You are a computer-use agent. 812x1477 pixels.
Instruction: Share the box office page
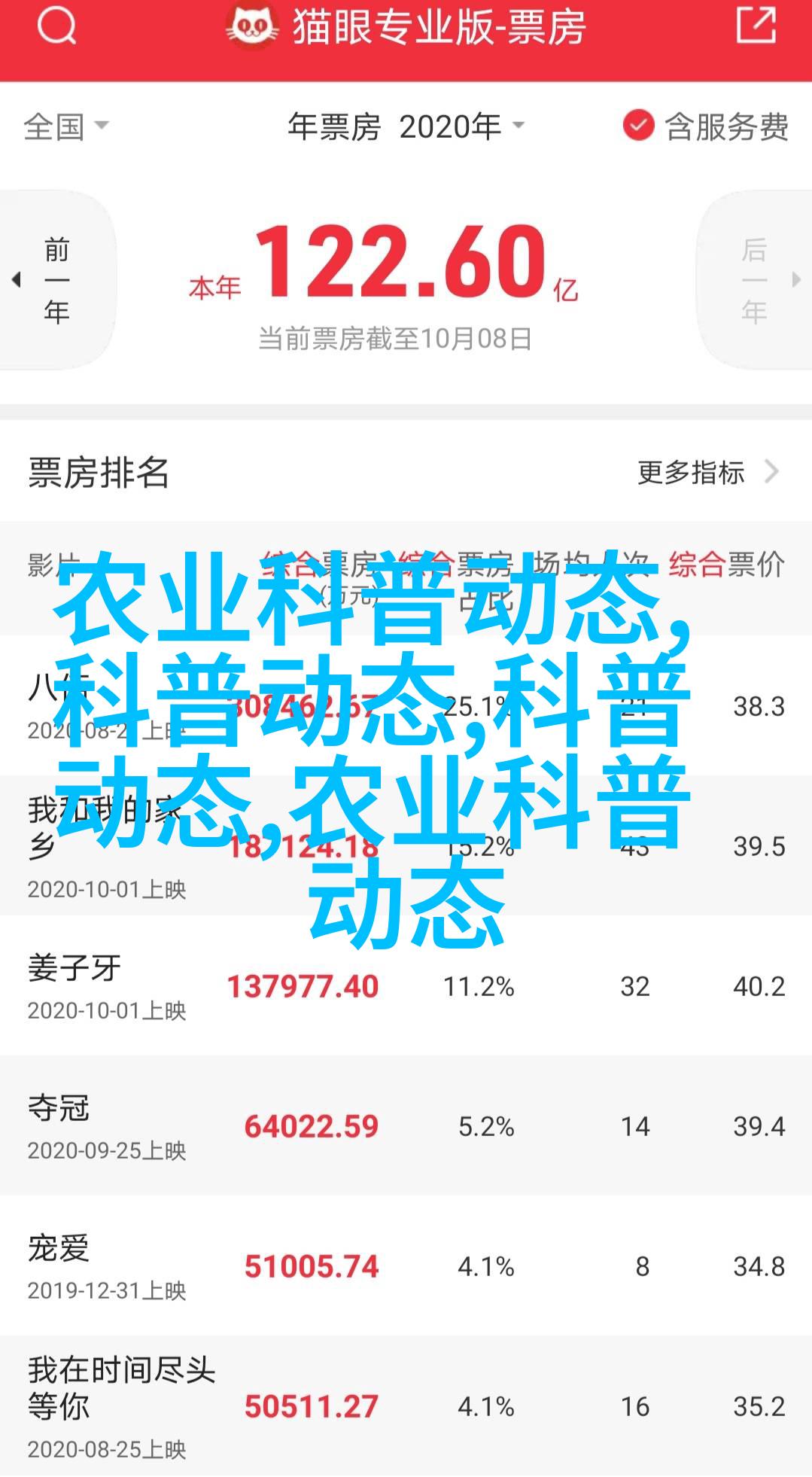tap(756, 26)
